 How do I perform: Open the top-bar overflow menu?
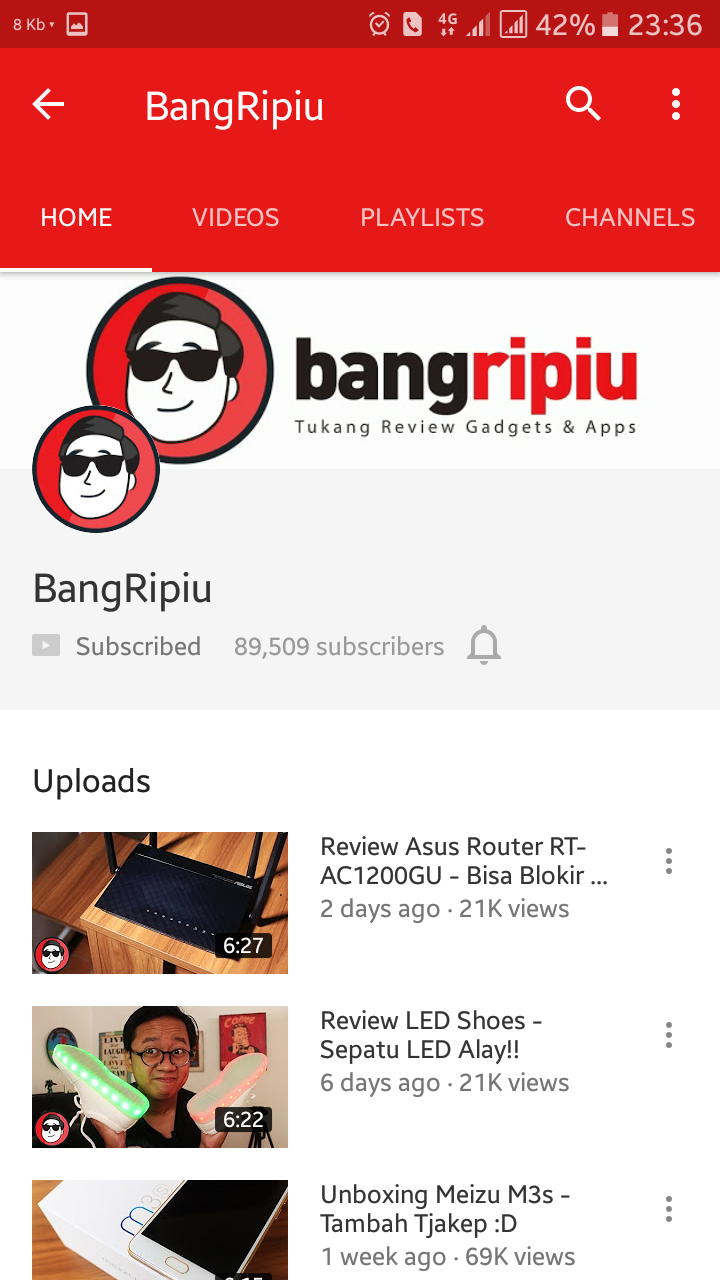click(676, 104)
